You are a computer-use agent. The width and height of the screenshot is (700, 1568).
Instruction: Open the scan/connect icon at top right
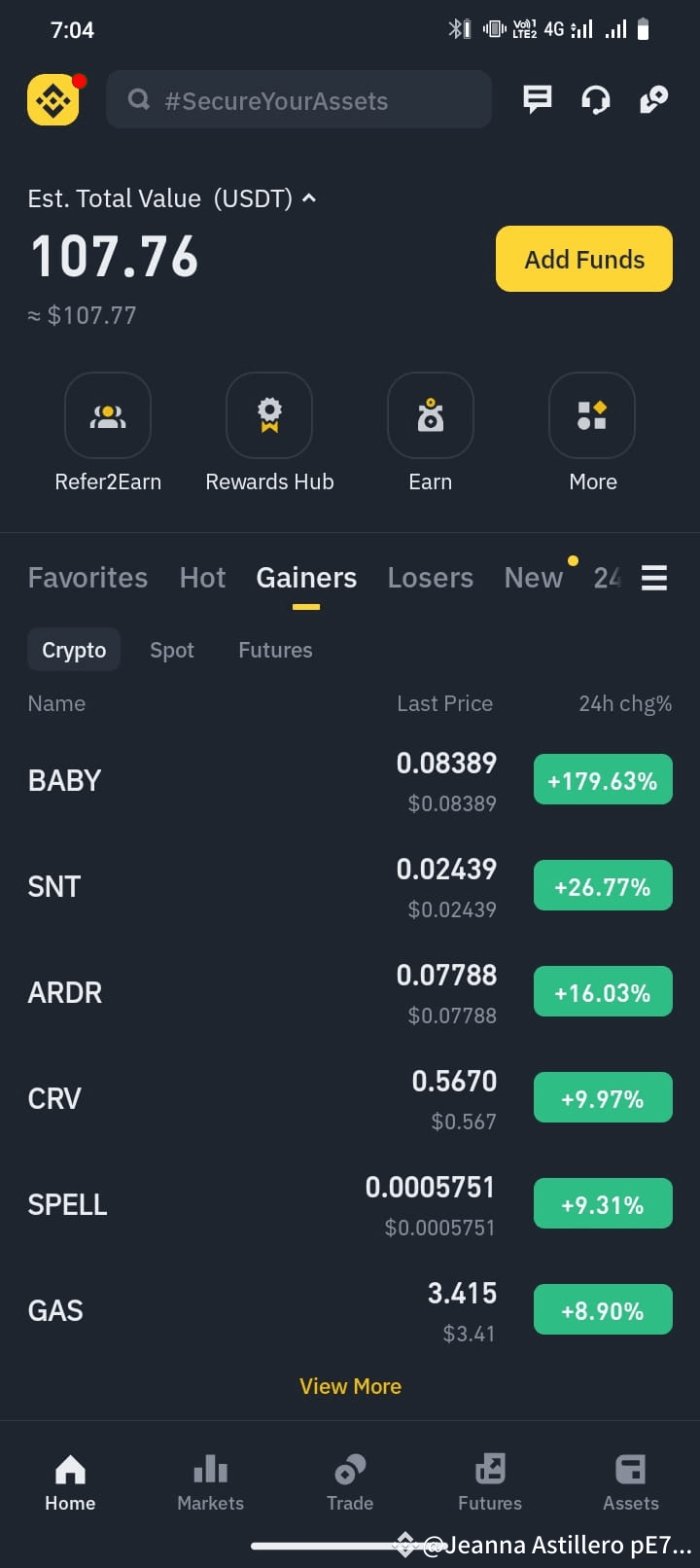(x=652, y=99)
